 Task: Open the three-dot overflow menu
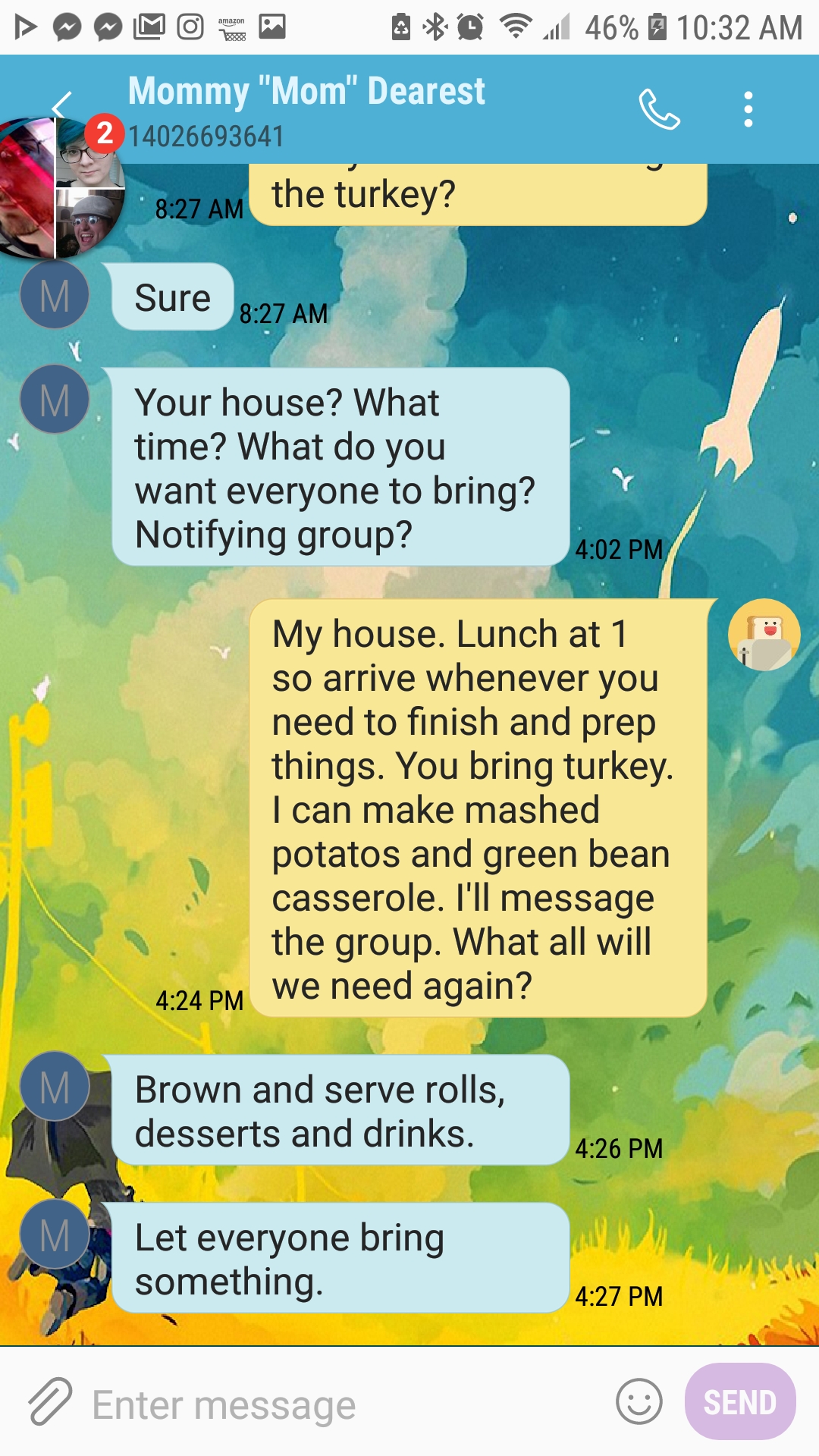tap(748, 110)
